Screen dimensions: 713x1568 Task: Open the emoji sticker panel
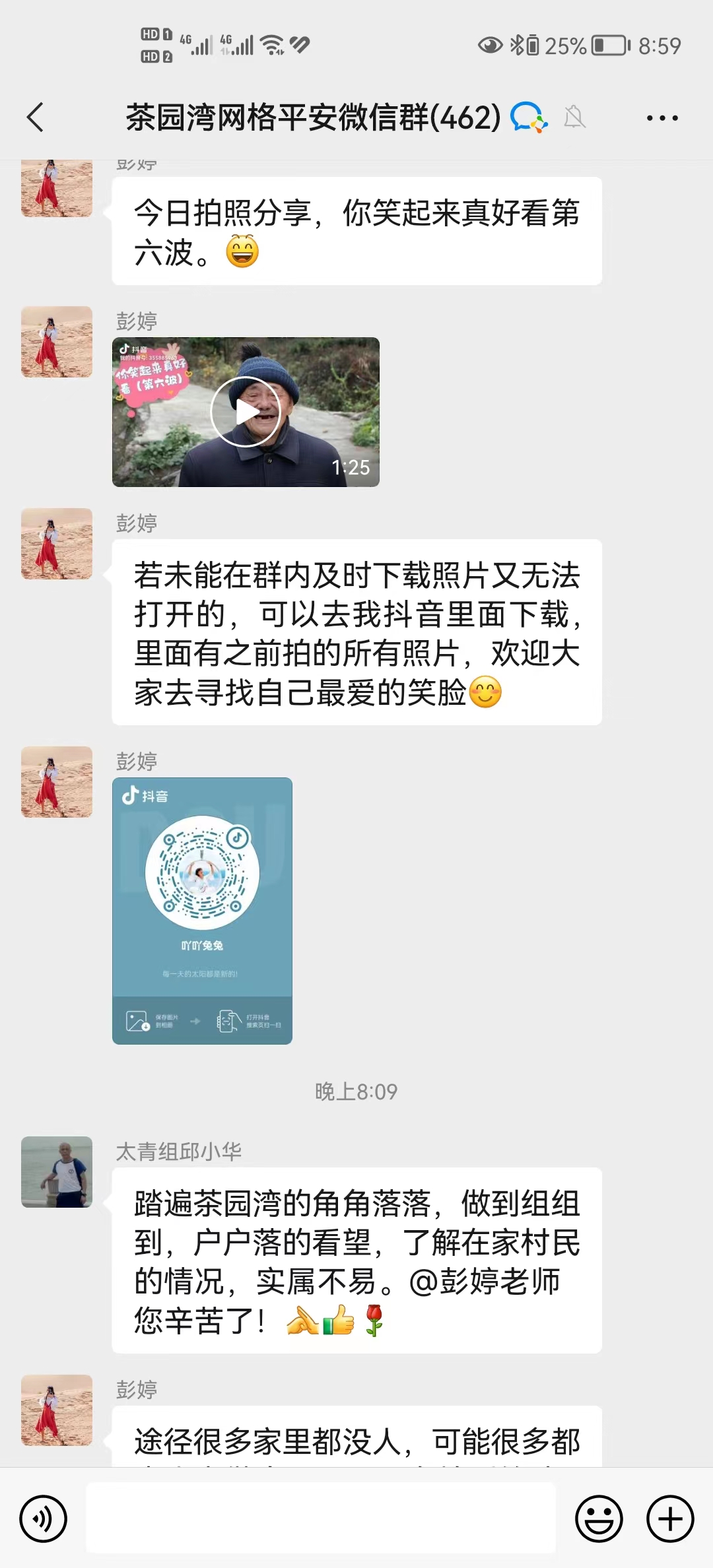(x=599, y=1519)
